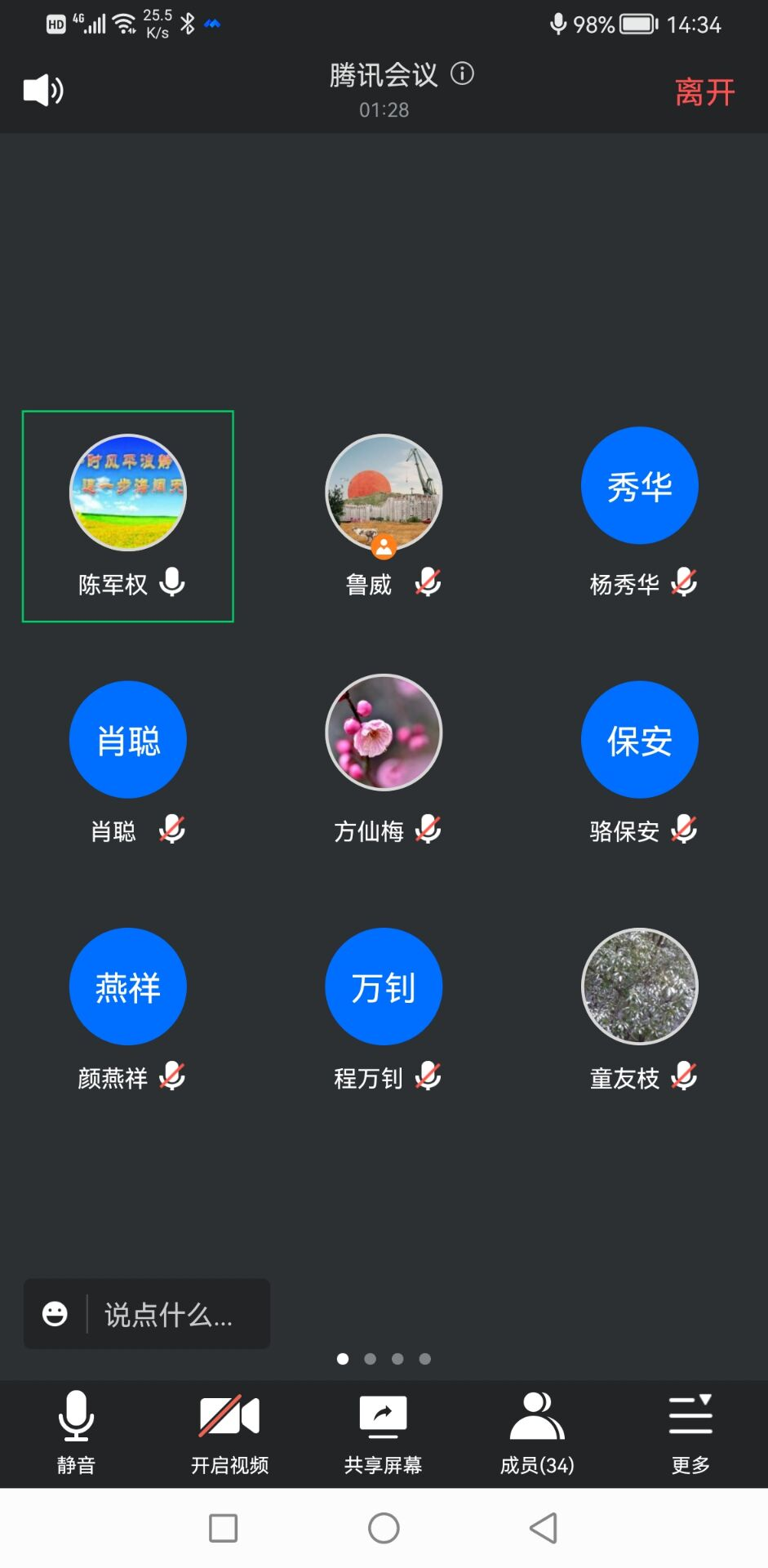Tap 离开 to leave the meeting
This screenshot has height=1568, width=768.
coord(704,92)
